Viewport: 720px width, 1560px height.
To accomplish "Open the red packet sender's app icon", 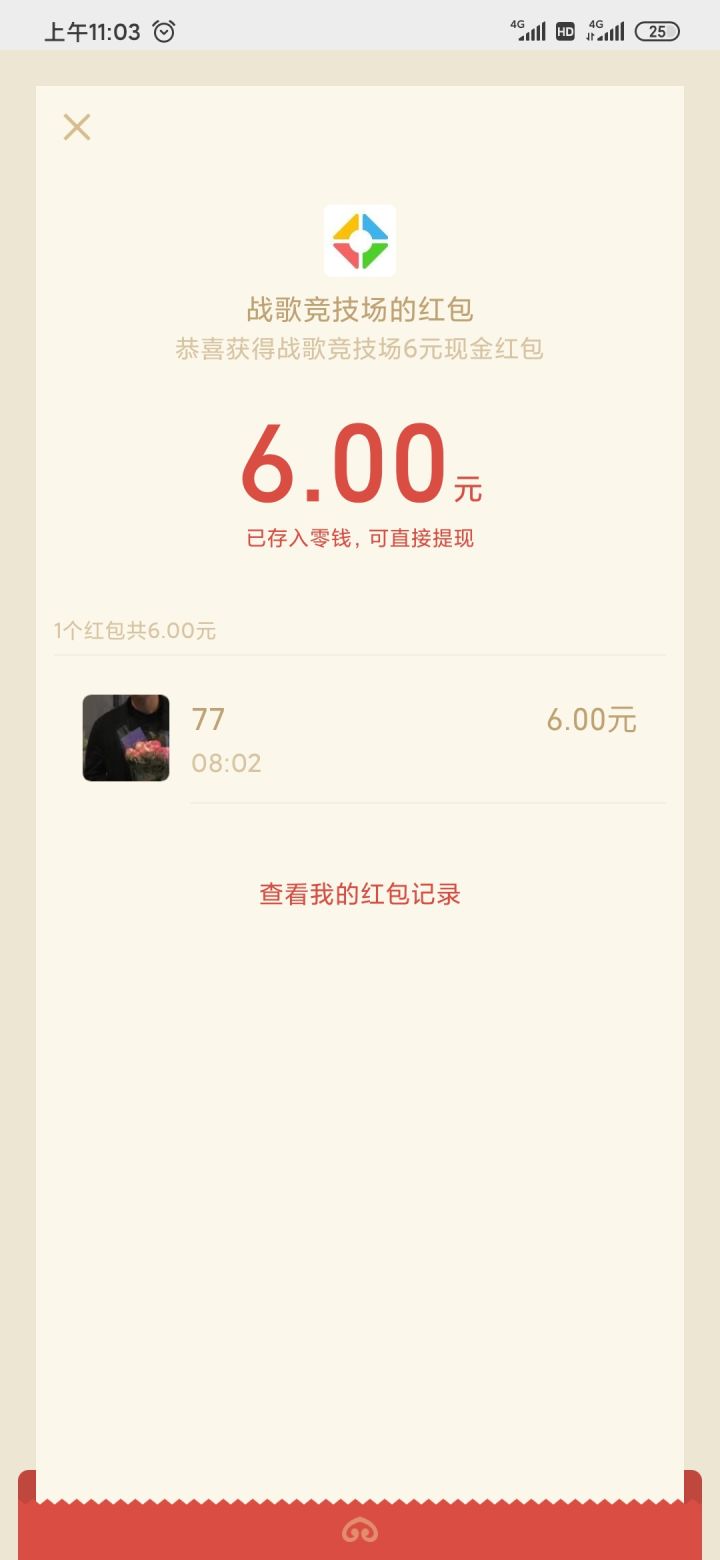I will pyautogui.click(x=360, y=240).
